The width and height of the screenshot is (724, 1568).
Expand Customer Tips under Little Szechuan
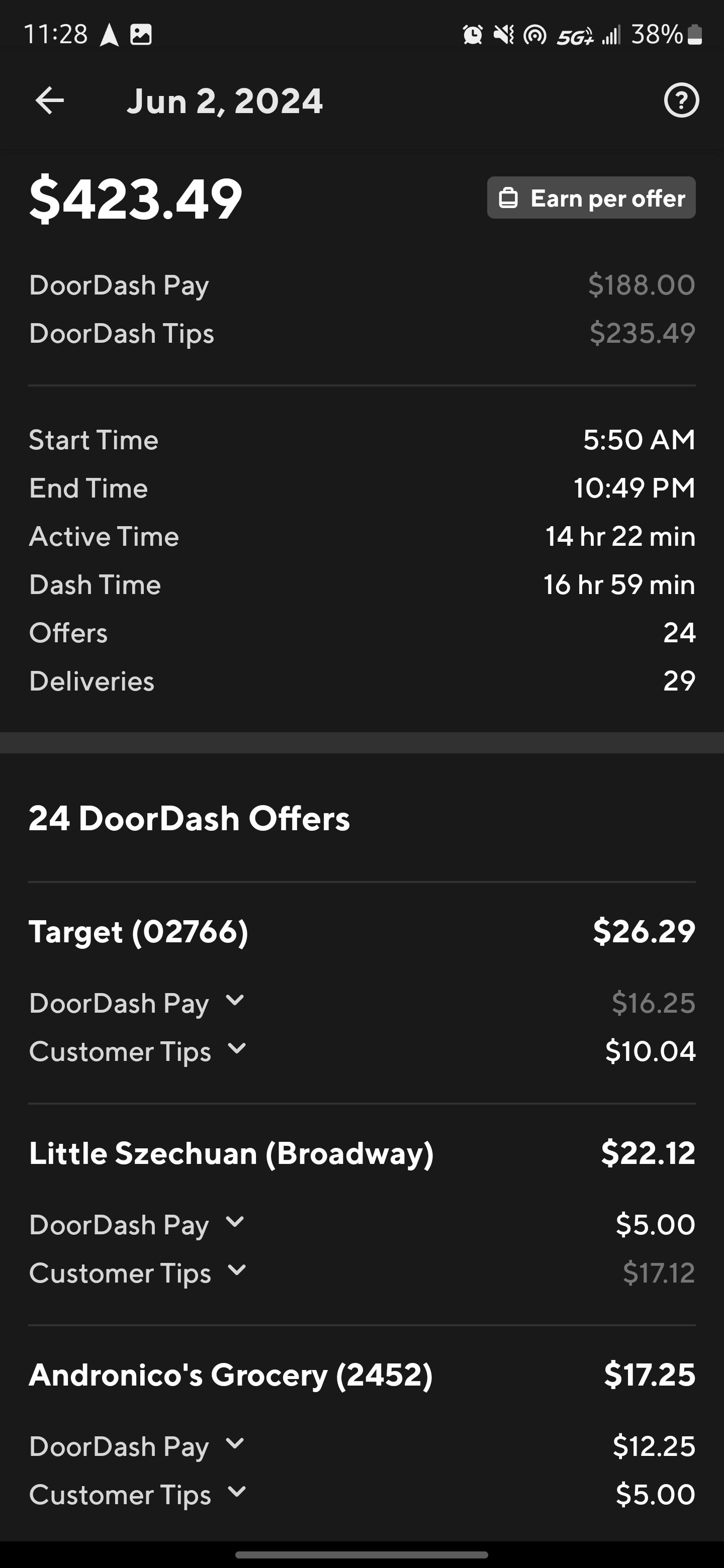(x=236, y=1271)
